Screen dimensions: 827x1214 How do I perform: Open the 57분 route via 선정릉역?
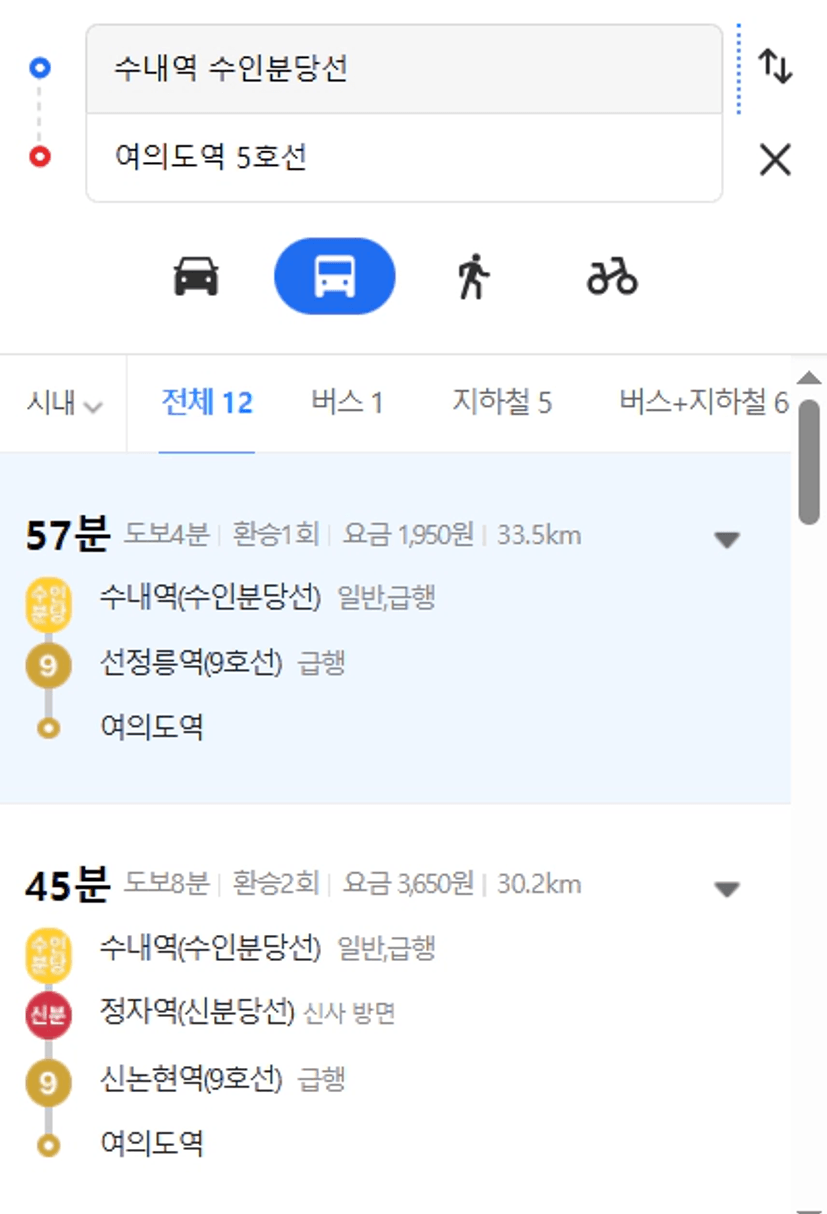pos(395,628)
